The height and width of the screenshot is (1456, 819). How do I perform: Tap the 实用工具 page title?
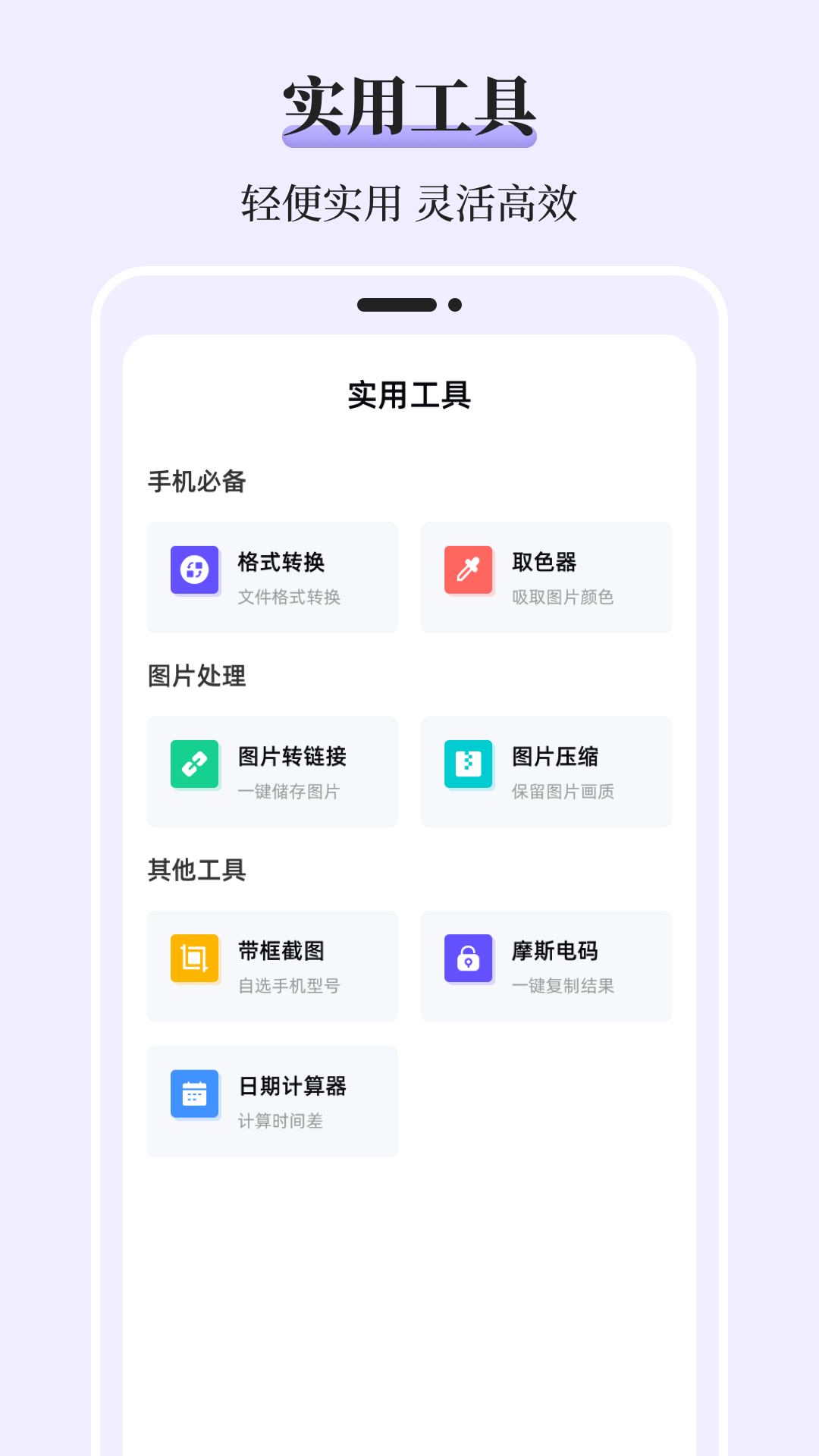pos(409,396)
